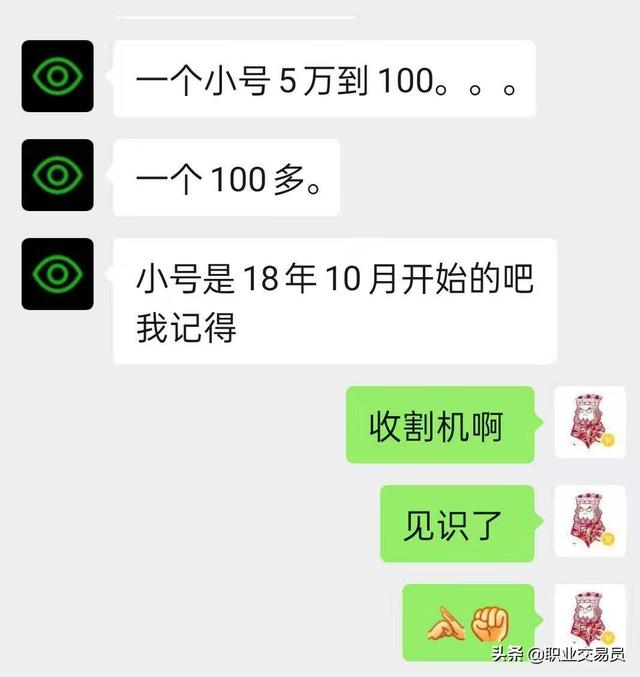Image resolution: width=640 pixels, height=677 pixels.
Task: Open eye avatar beside '一个小号5万到100' message
Action: pyautogui.click(x=57, y=76)
